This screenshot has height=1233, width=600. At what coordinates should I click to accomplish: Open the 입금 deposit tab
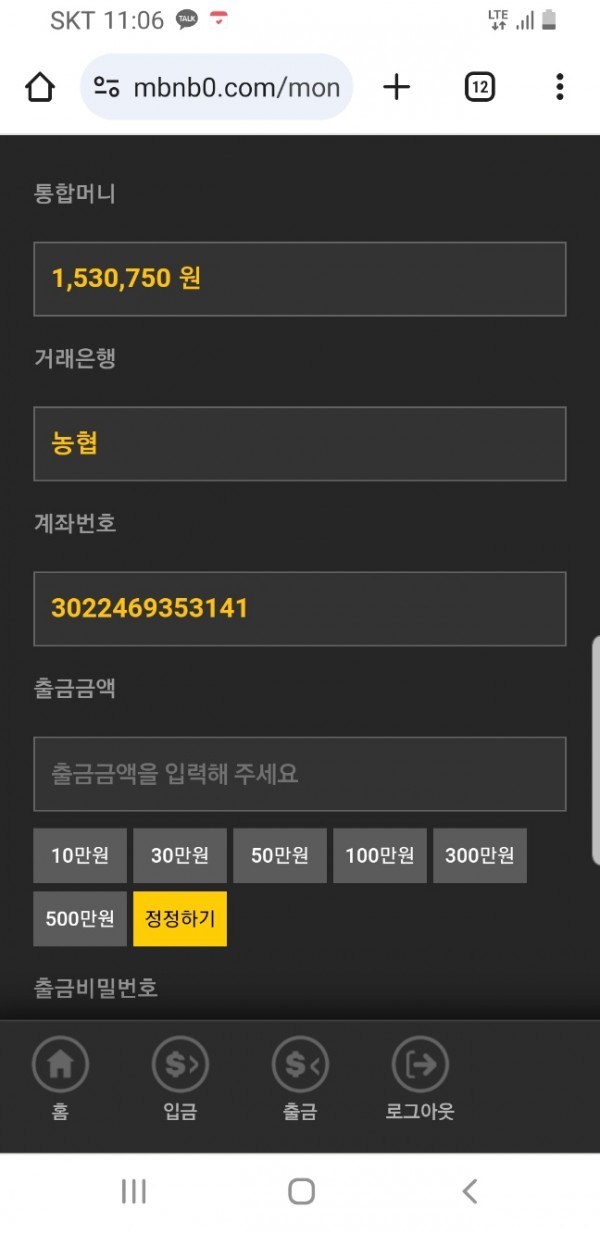[180, 1080]
